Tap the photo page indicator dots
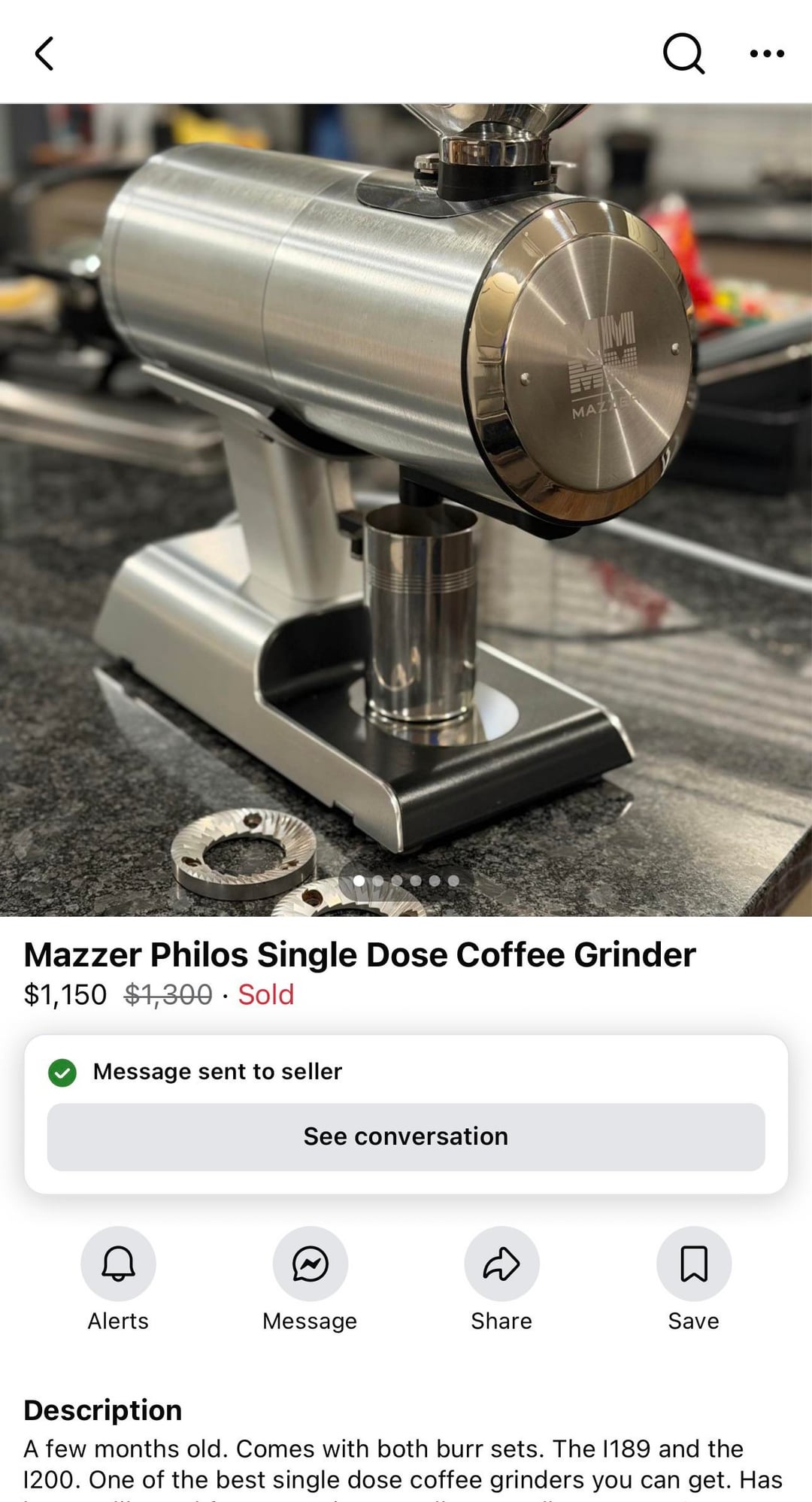The image size is (812, 1502). 406,881
